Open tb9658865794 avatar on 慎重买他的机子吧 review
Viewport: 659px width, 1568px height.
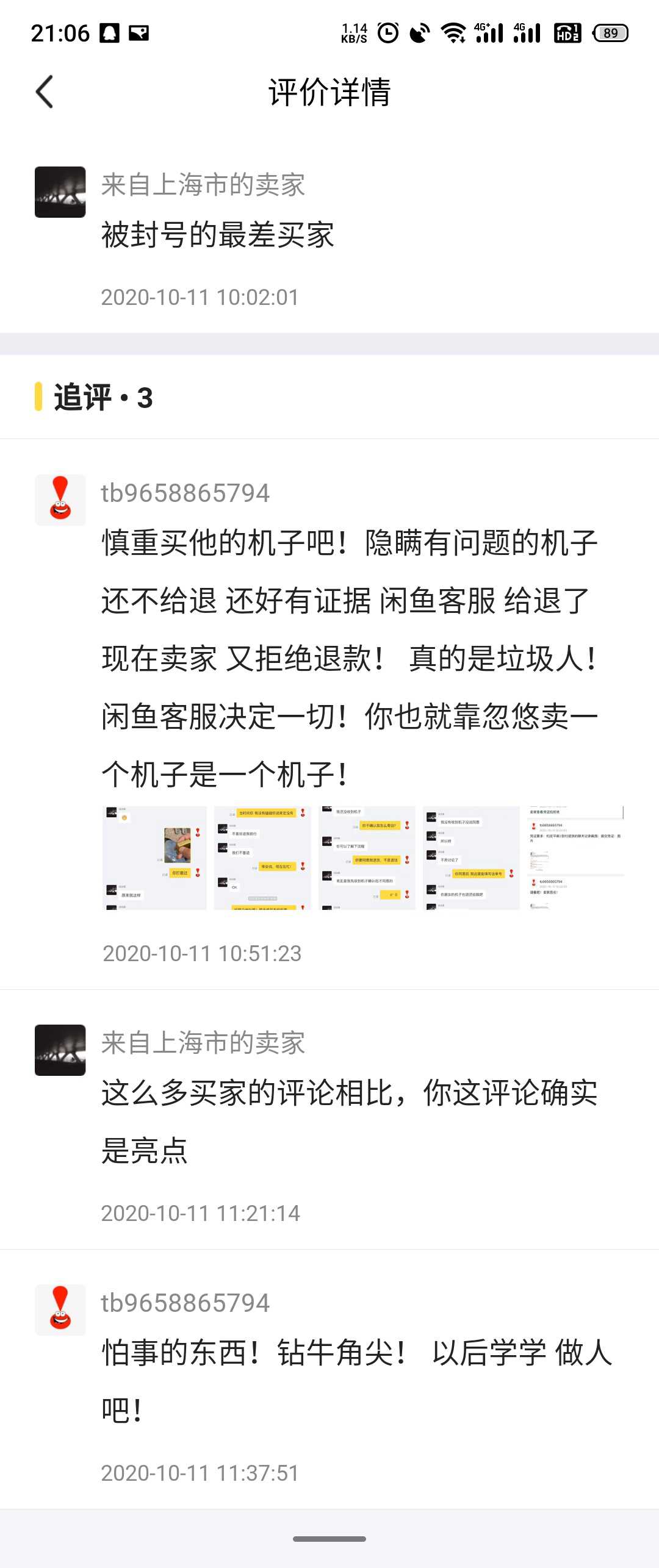coord(60,500)
